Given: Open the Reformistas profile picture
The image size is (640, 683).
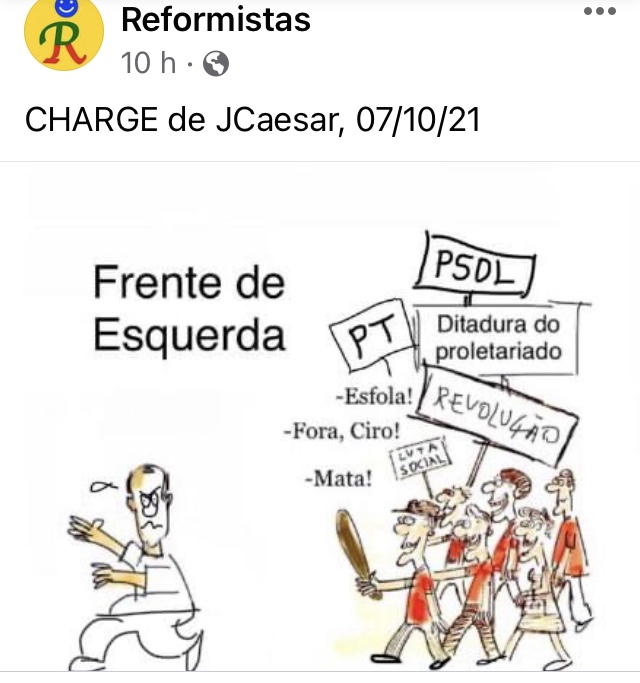Looking at the screenshot, I should [64, 37].
